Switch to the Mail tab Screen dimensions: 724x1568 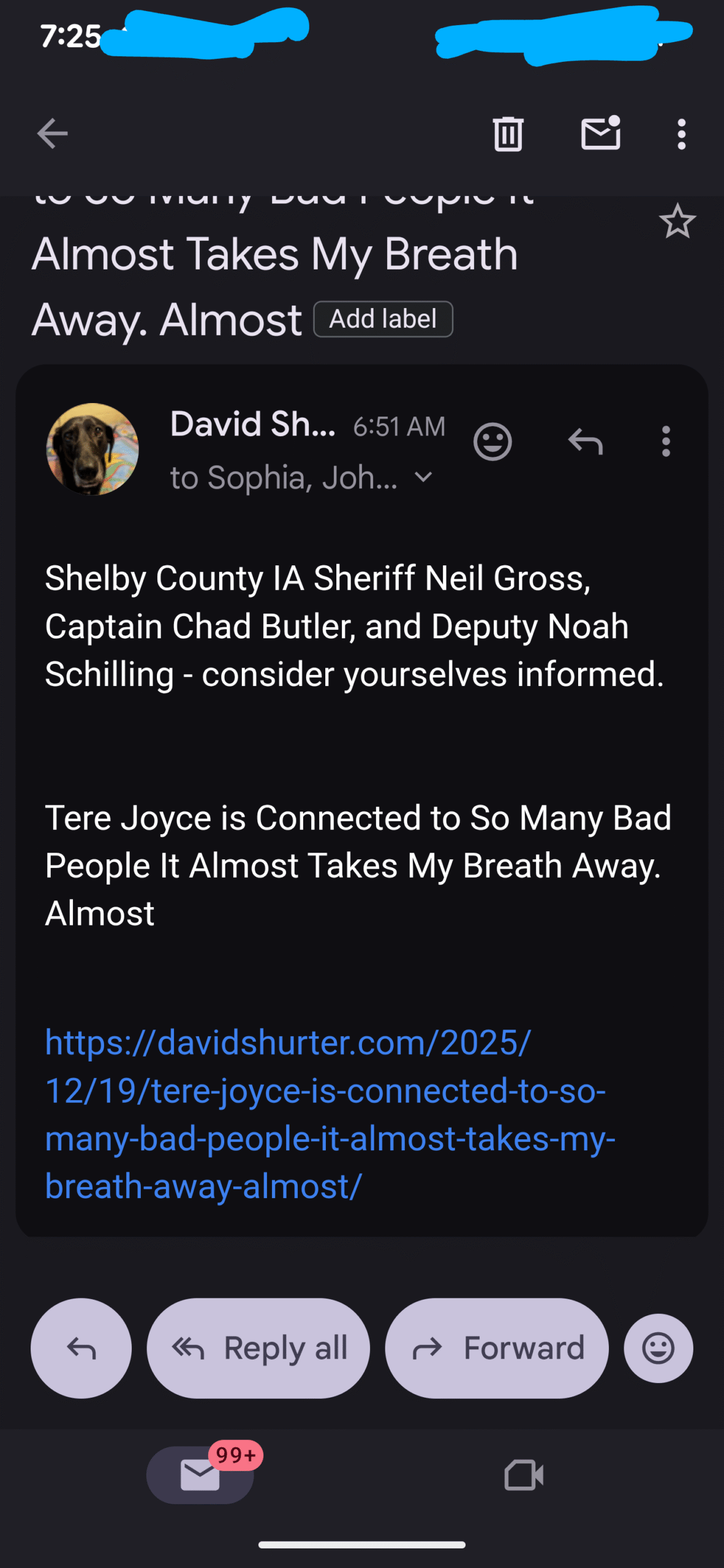[x=200, y=1475]
